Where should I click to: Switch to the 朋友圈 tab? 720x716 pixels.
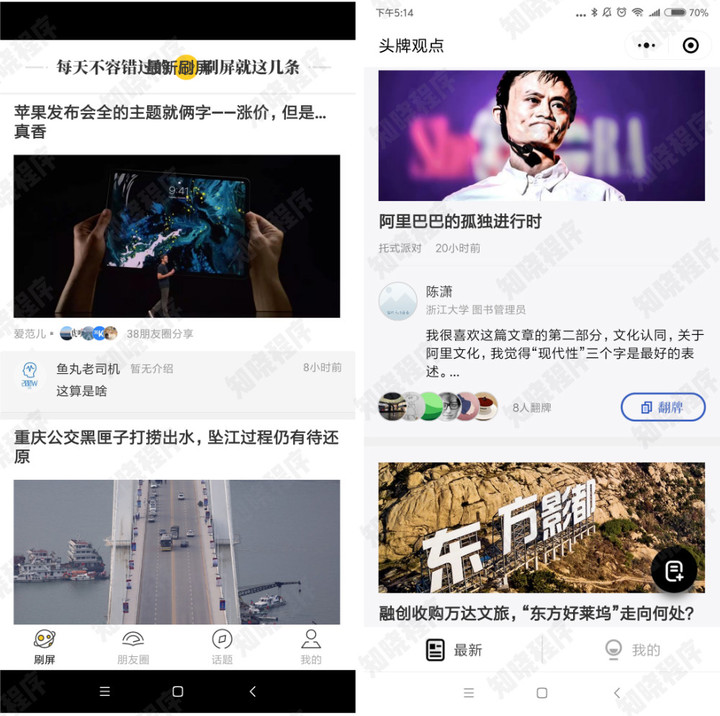coord(133,646)
